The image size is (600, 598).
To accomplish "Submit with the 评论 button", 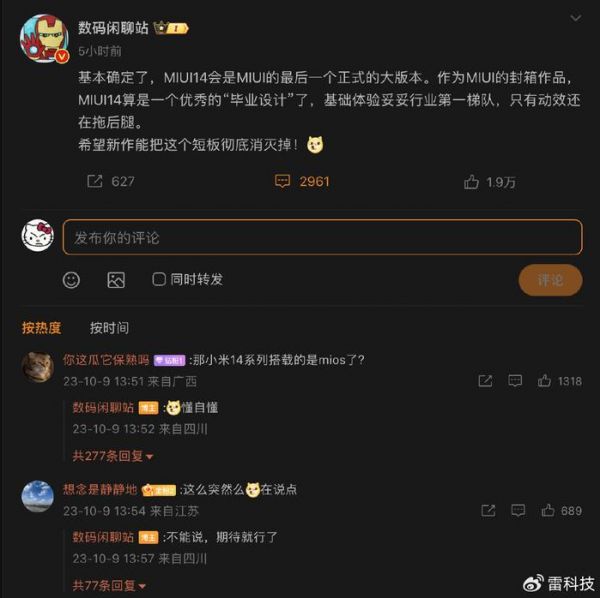I will pos(550,280).
